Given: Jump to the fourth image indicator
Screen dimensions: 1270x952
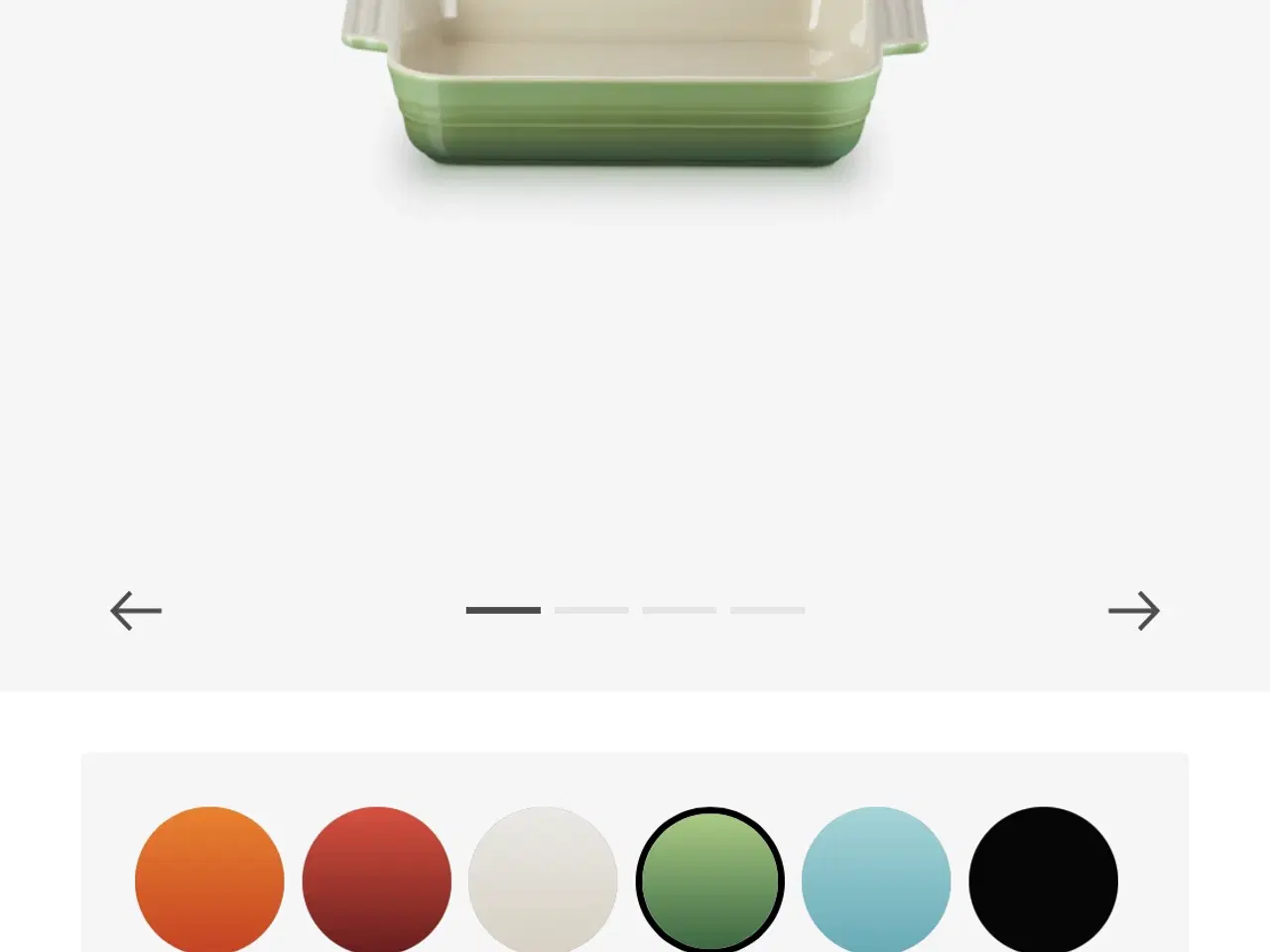Looking at the screenshot, I should point(767,610).
